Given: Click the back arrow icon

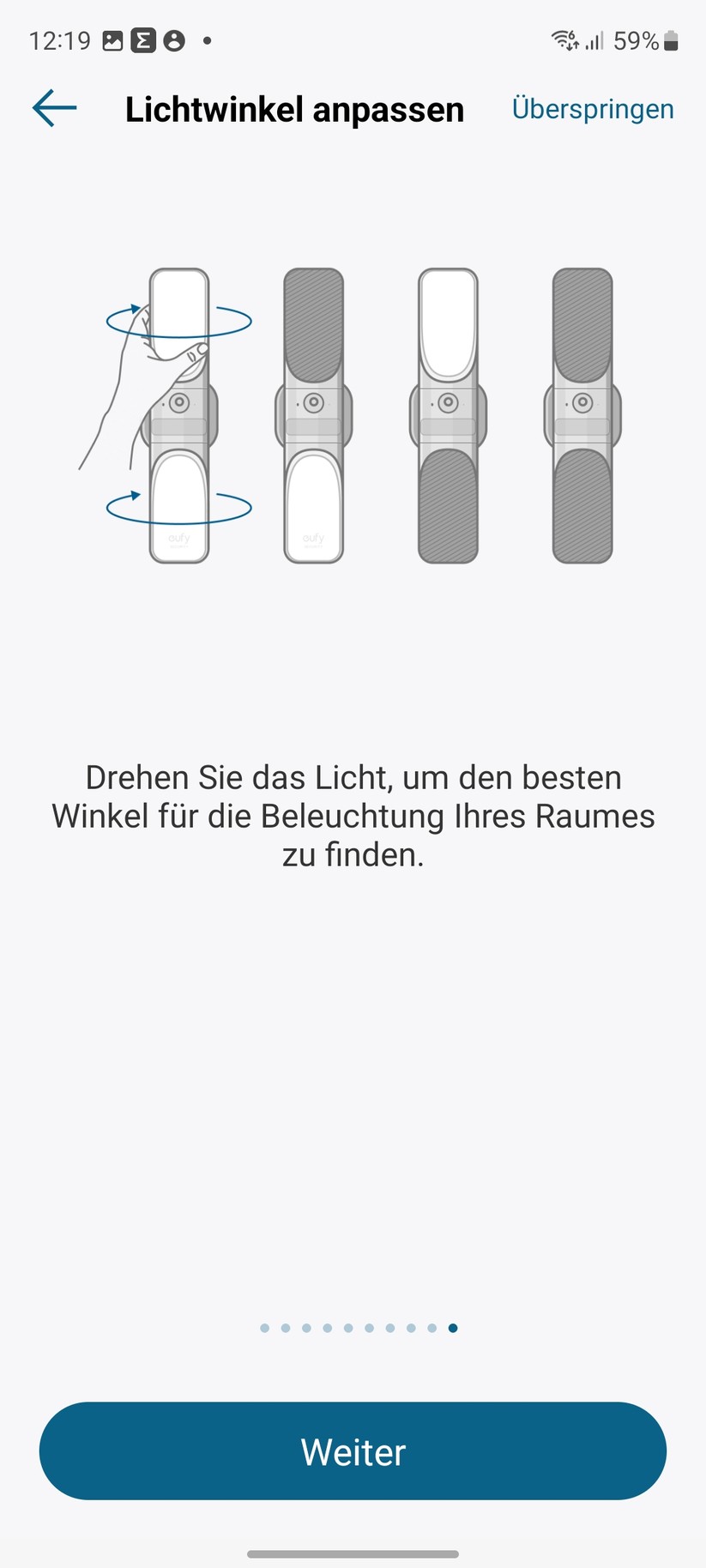Looking at the screenshot, I should tap(53, 108).
